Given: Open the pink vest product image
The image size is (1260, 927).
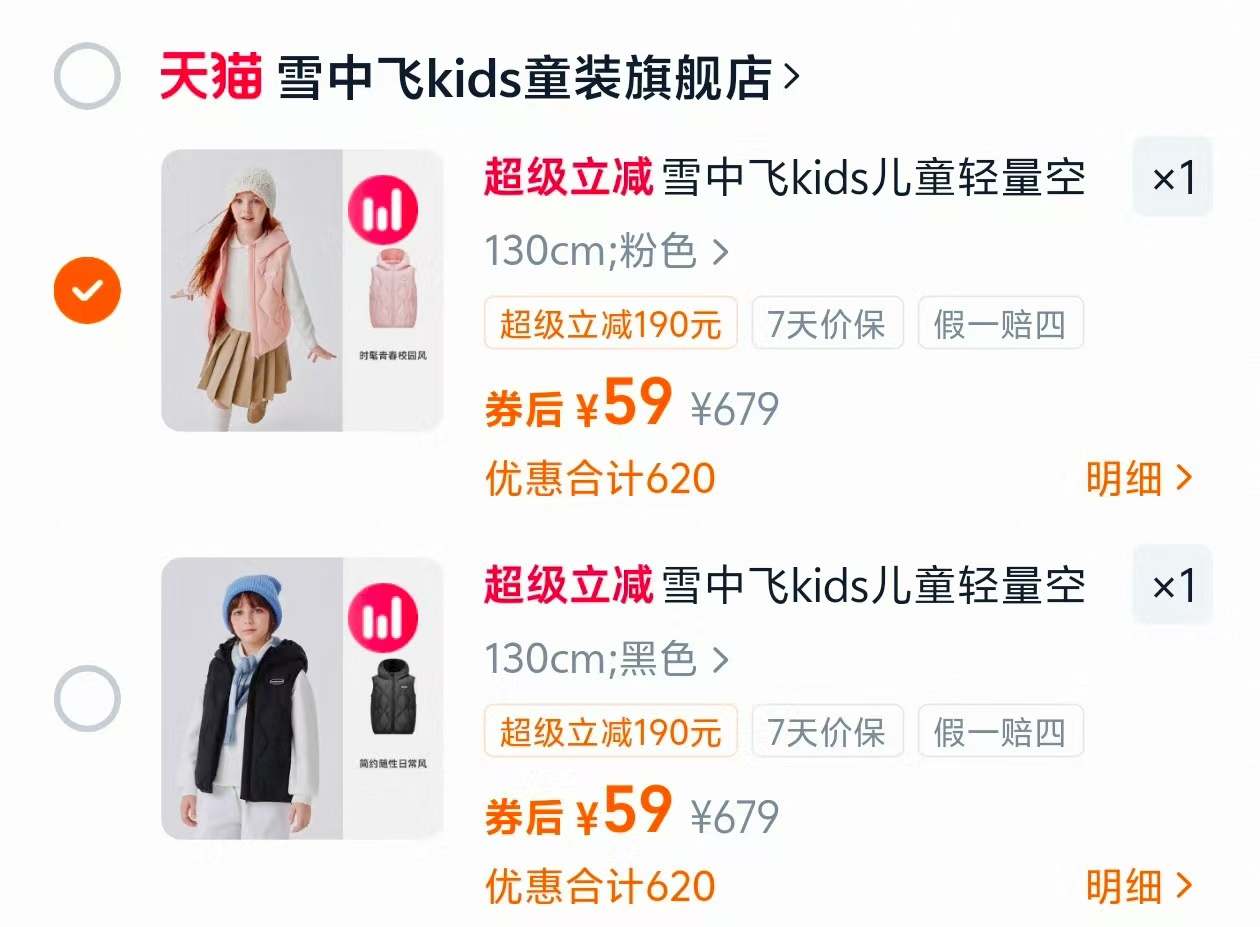Looking at the screenshot, I should pos(302,290).
